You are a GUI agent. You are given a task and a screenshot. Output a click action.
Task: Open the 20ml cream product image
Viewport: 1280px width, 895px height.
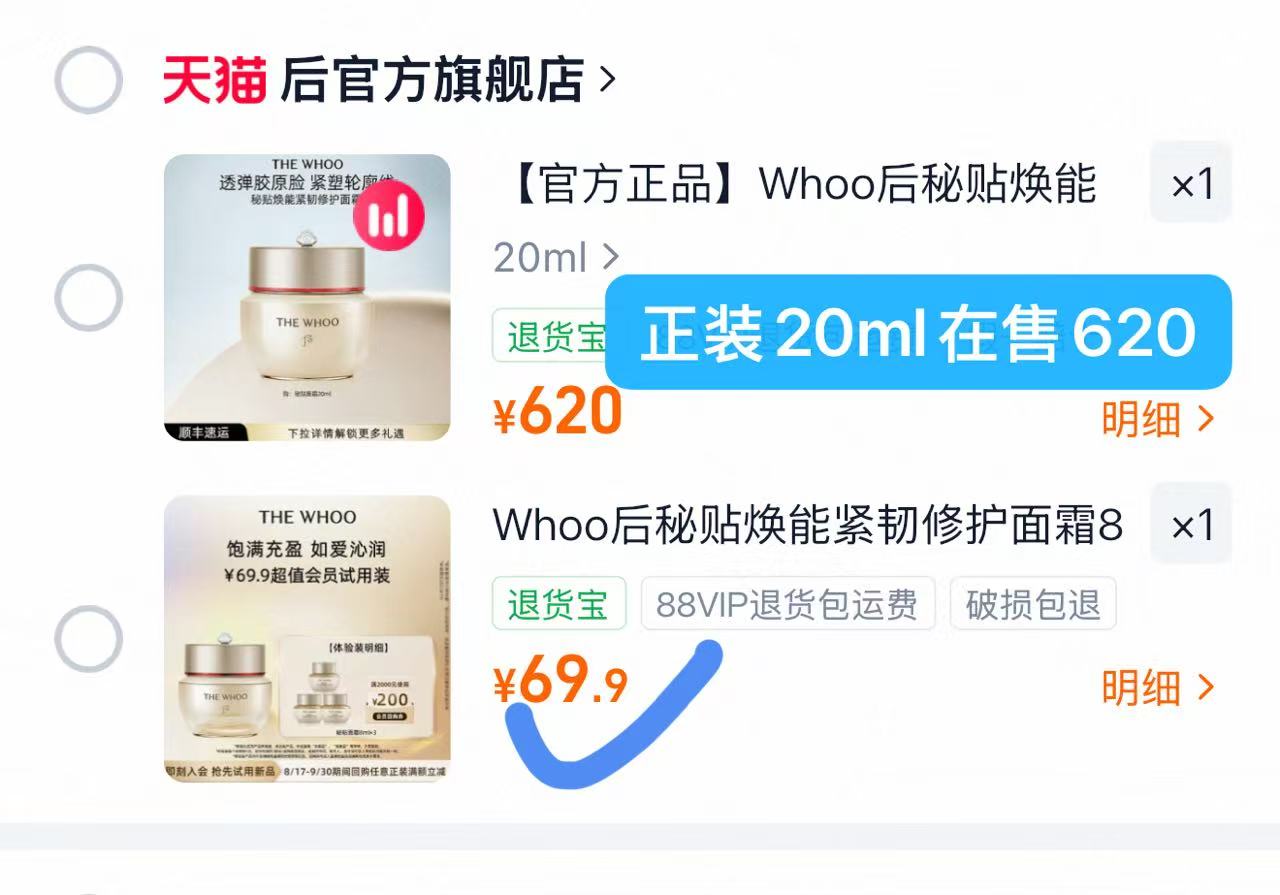pyautogui.click(x=307, y=297)
